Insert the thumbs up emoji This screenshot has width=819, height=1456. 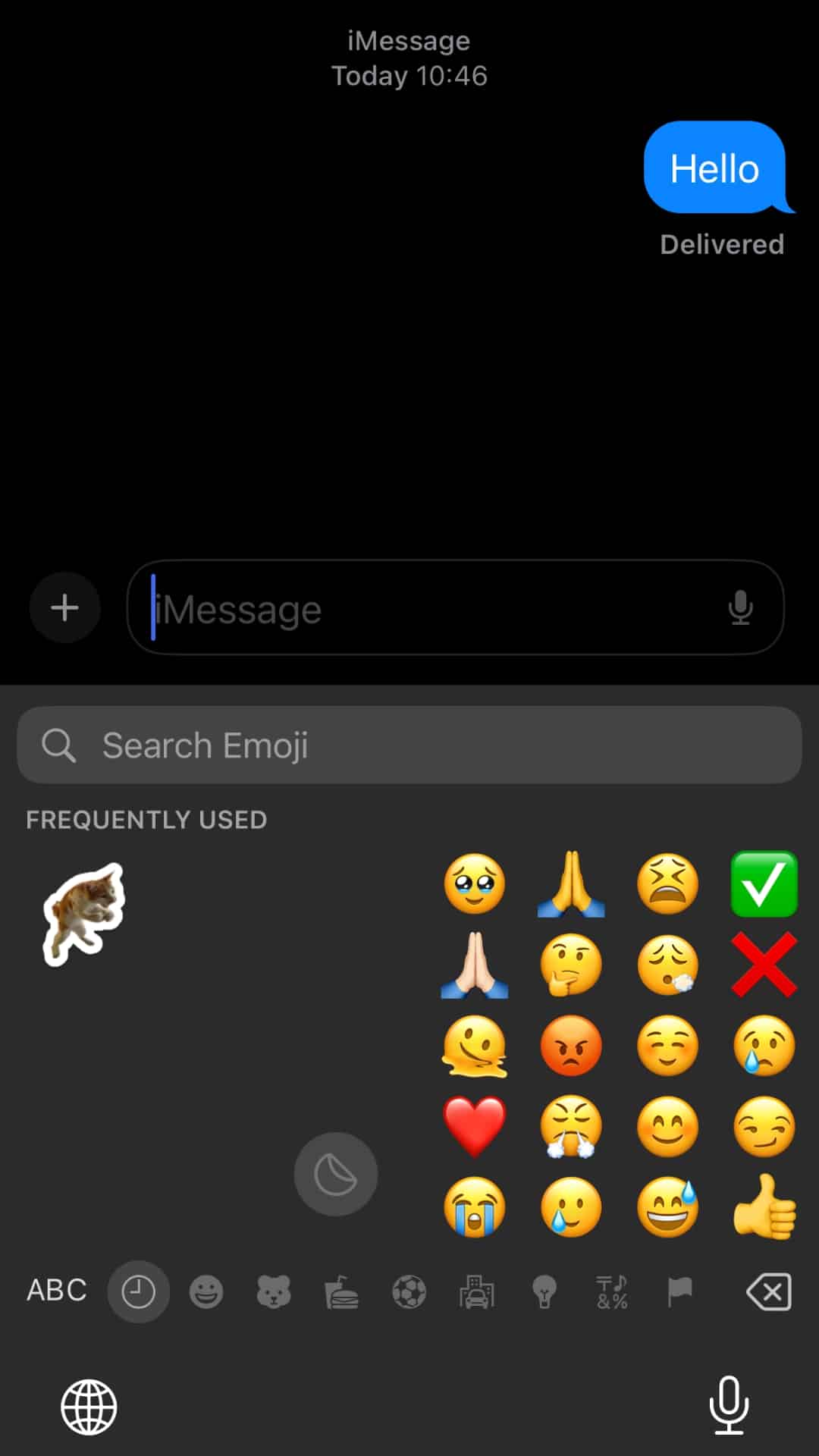coord(764,1207)
